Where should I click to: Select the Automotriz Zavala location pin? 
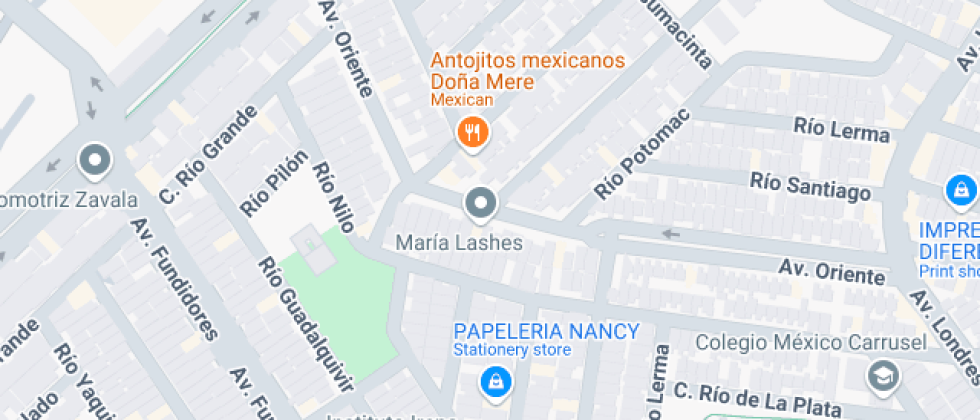click(96, 159)
